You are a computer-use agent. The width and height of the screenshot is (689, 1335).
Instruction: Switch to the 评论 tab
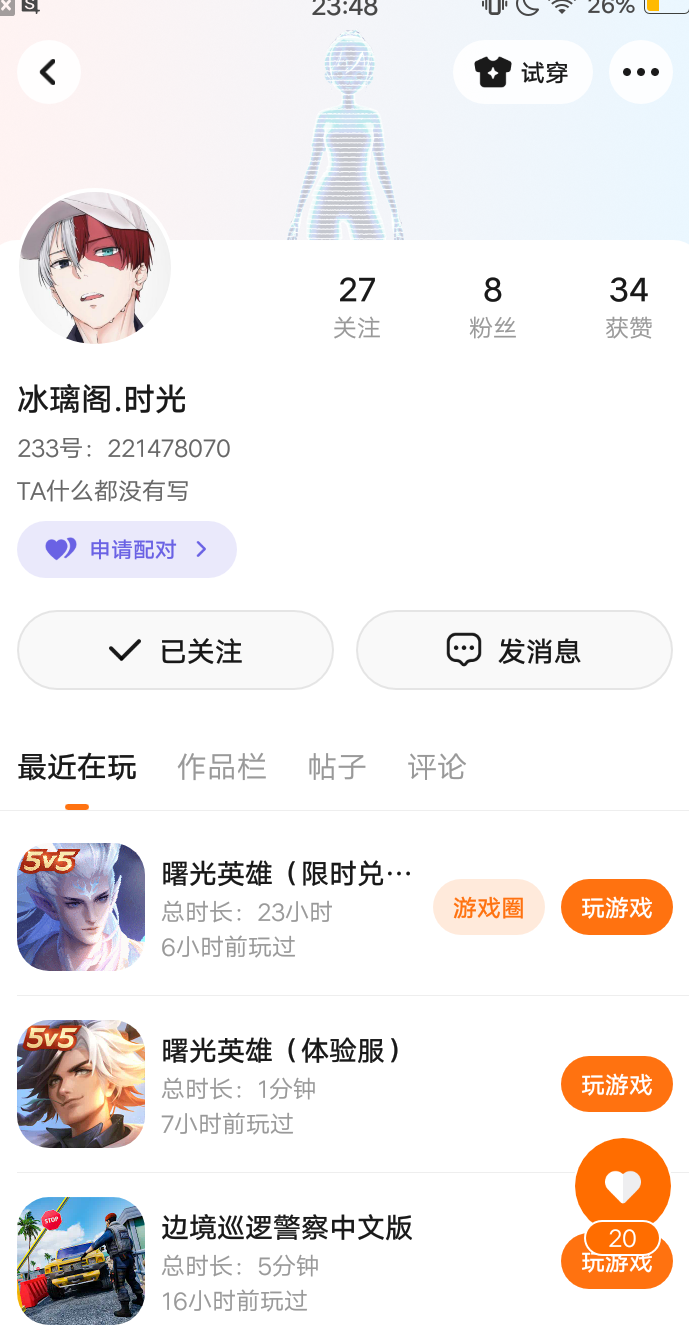[437, 767]
